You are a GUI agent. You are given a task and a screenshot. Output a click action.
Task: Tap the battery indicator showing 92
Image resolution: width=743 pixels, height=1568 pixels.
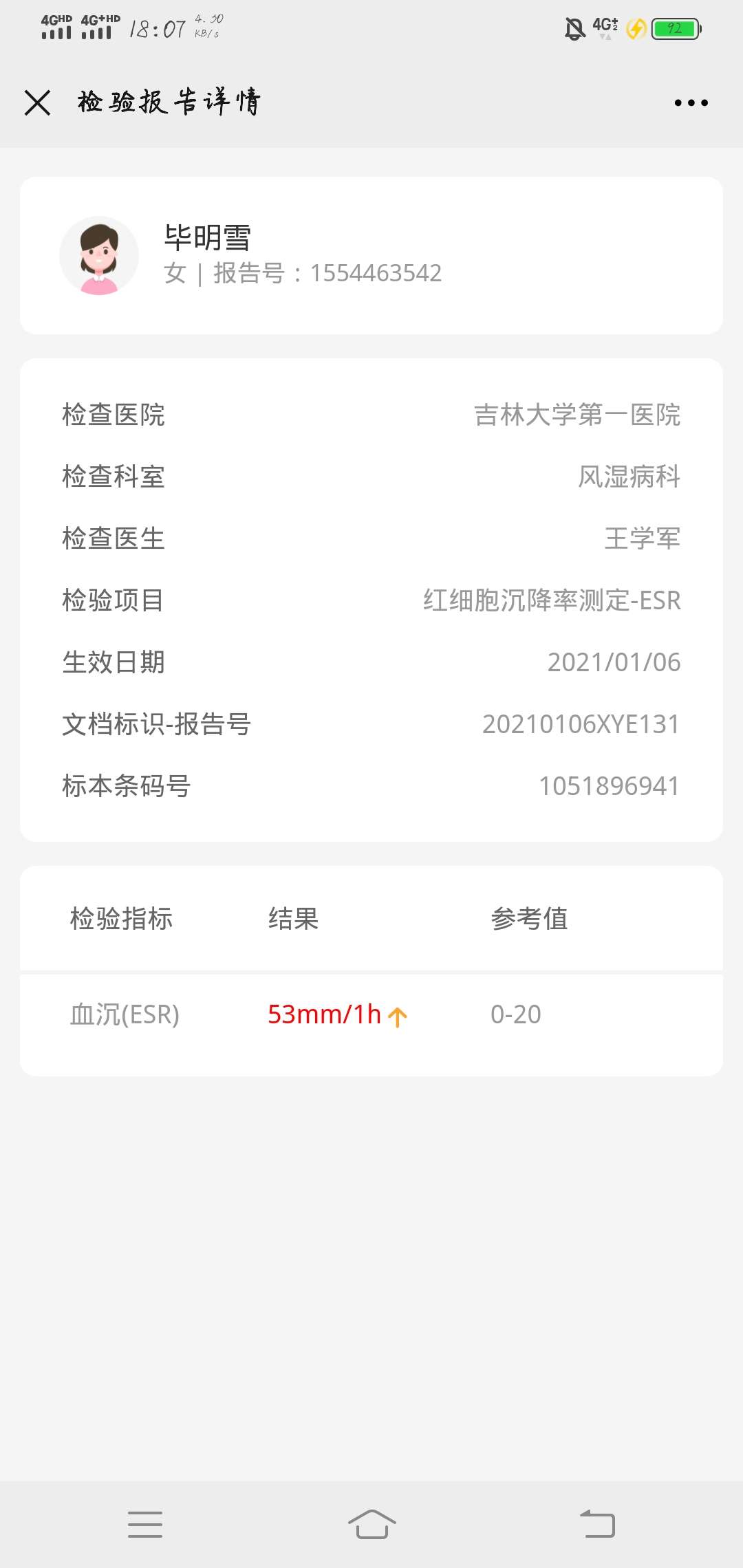[x=675, y=29]
